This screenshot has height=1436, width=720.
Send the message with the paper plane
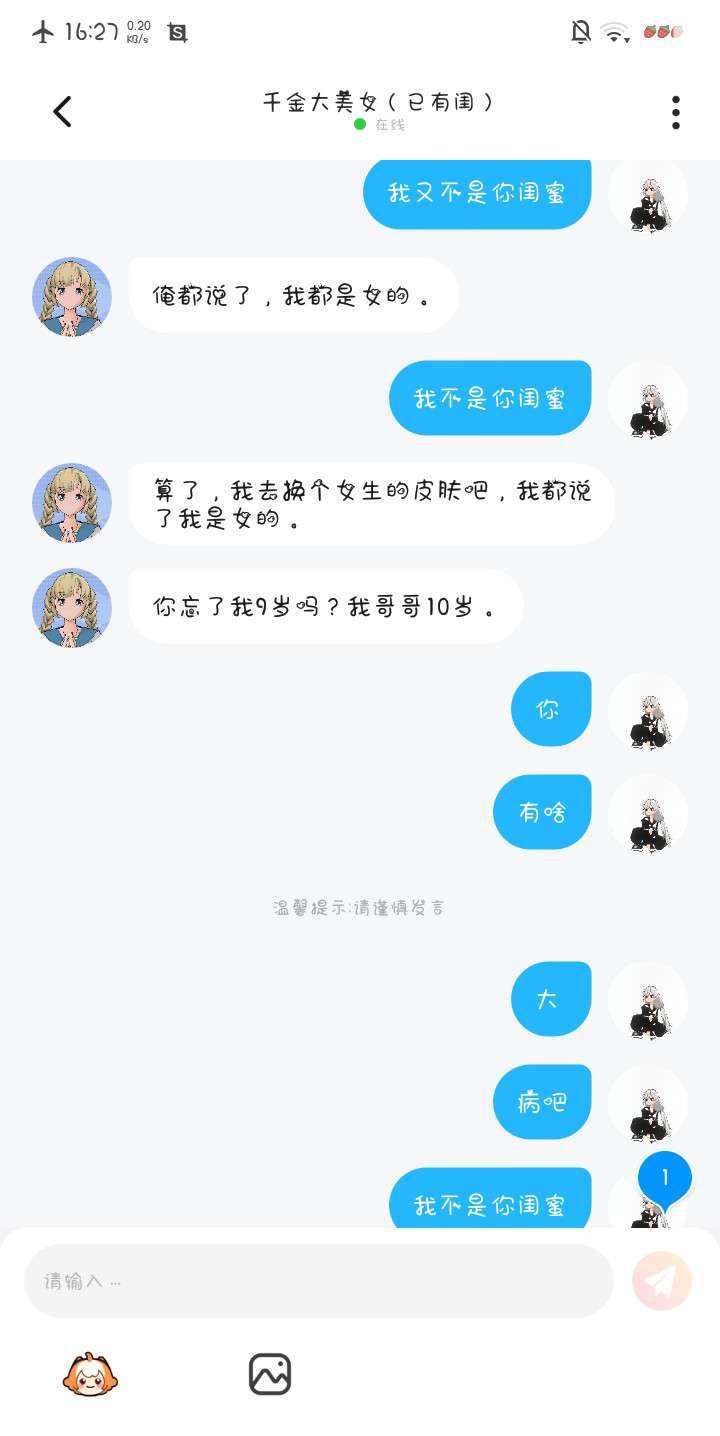(x=661, y=1281)
